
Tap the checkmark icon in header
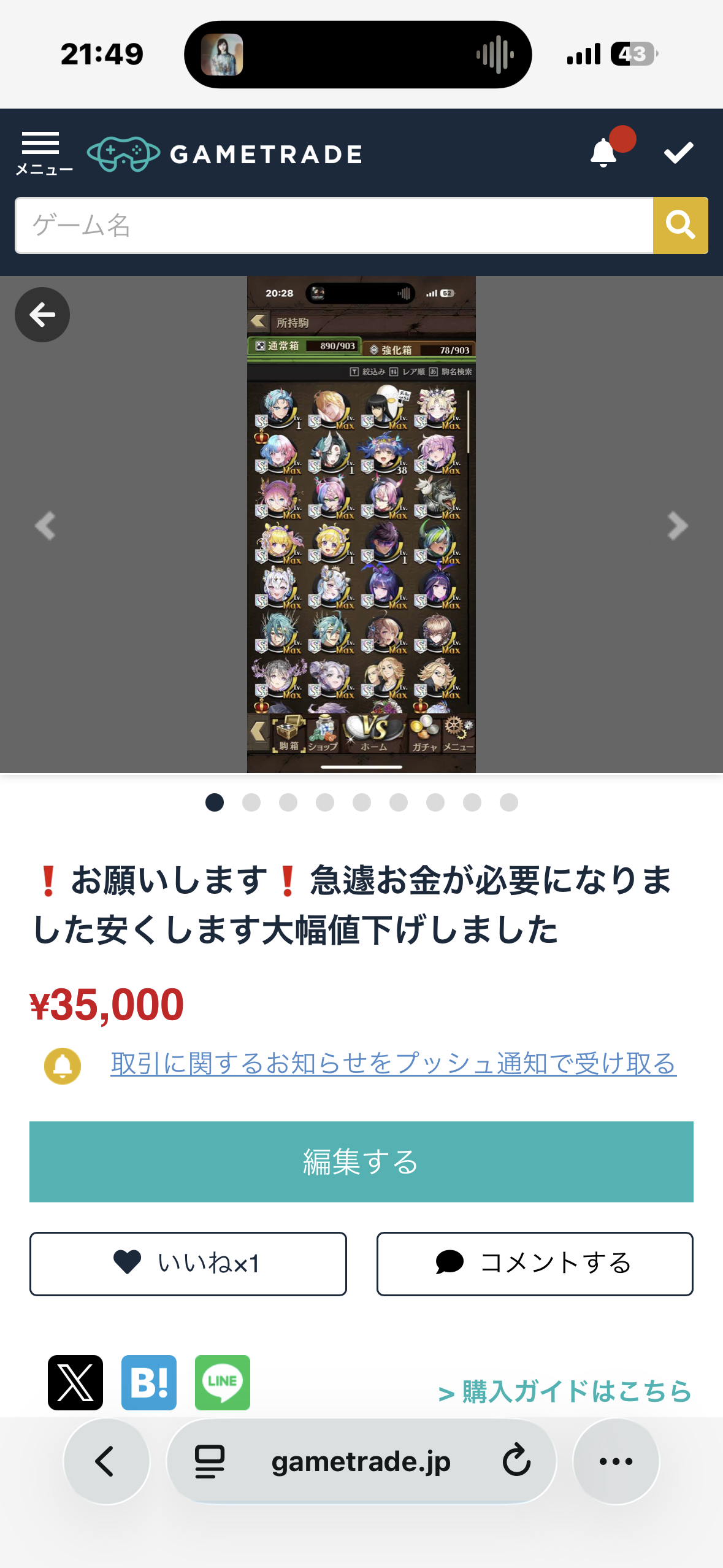click(678, 153)
